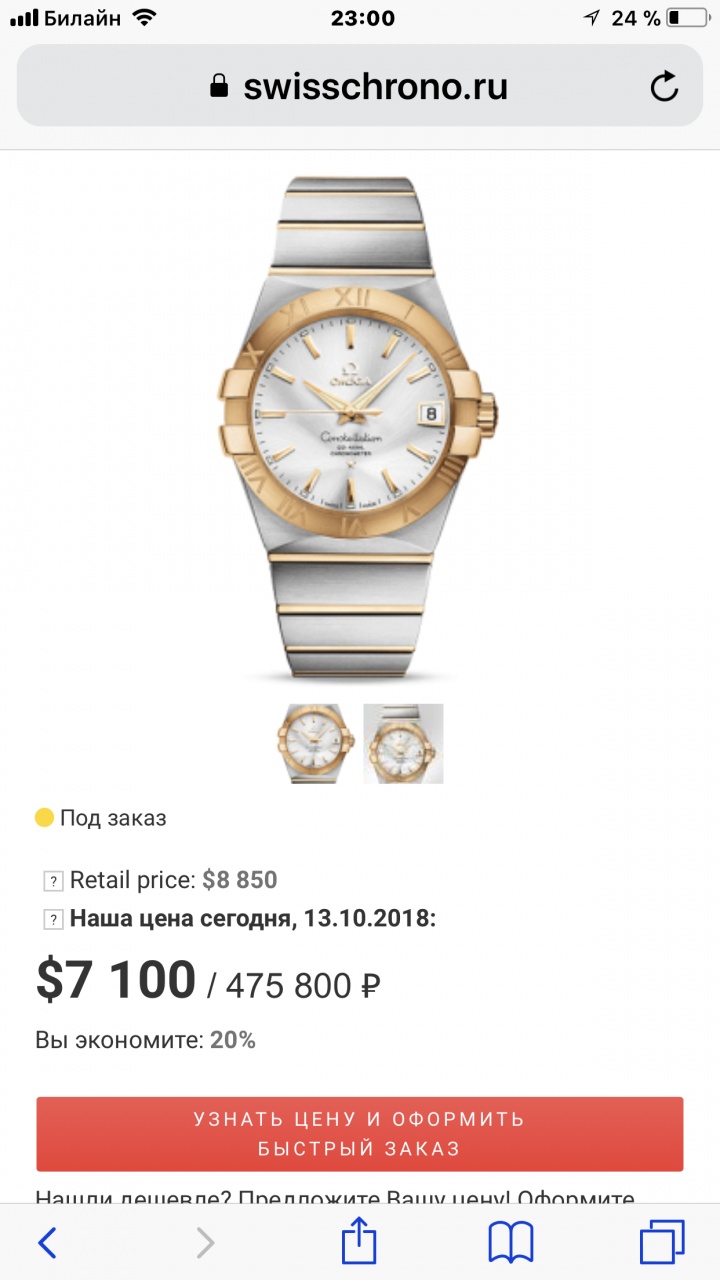Open the large Omega watch image

(358, 430)
